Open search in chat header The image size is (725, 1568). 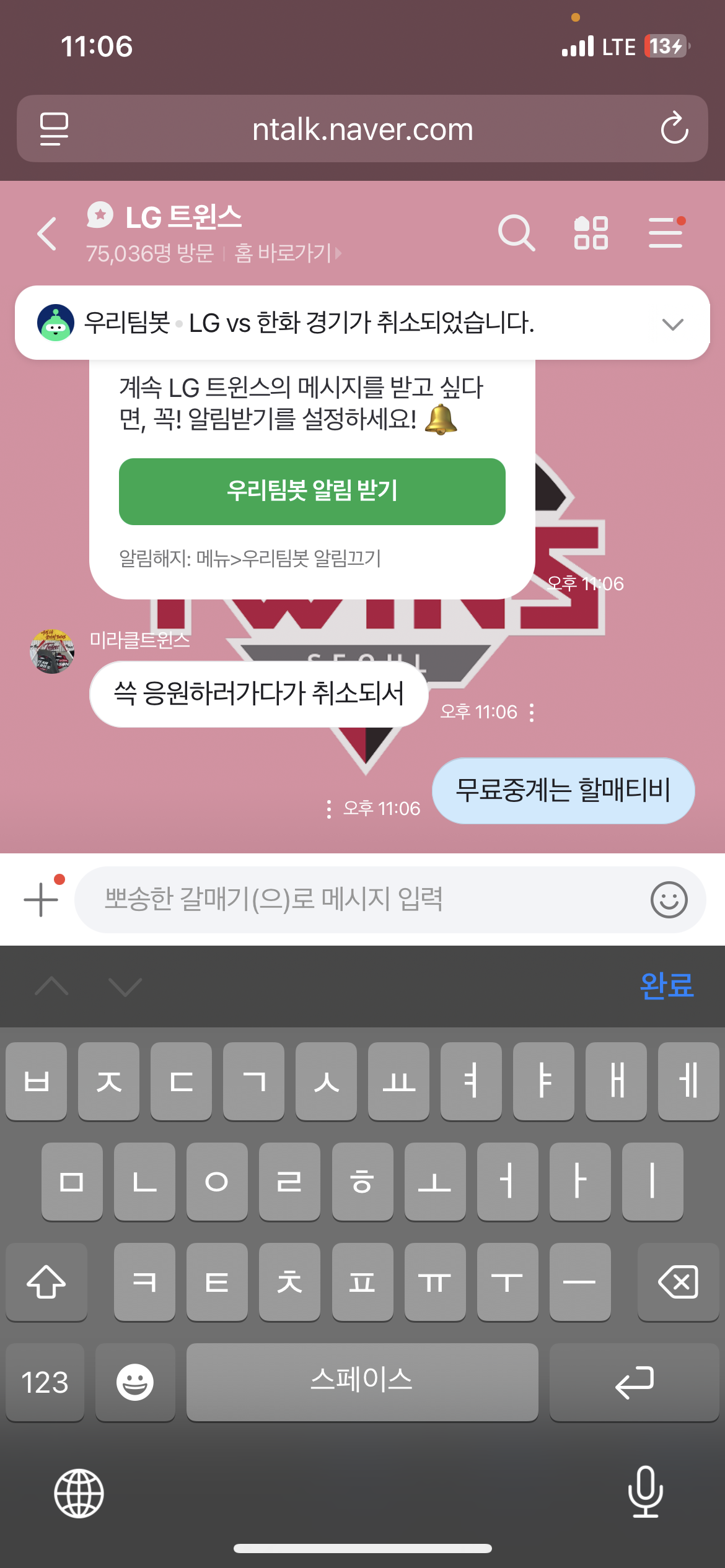(x=516, y=233)
